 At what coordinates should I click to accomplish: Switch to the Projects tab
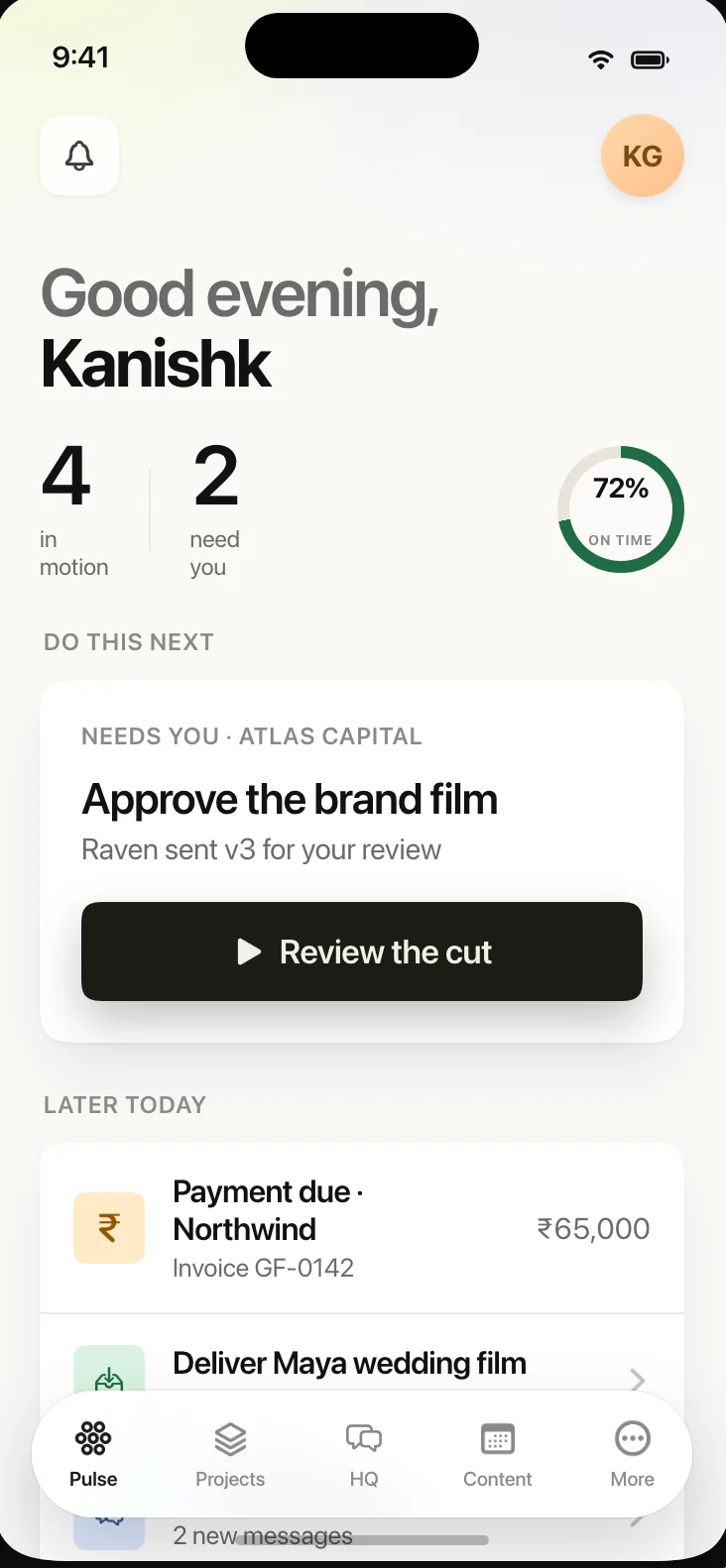[x=230, y=1454]
